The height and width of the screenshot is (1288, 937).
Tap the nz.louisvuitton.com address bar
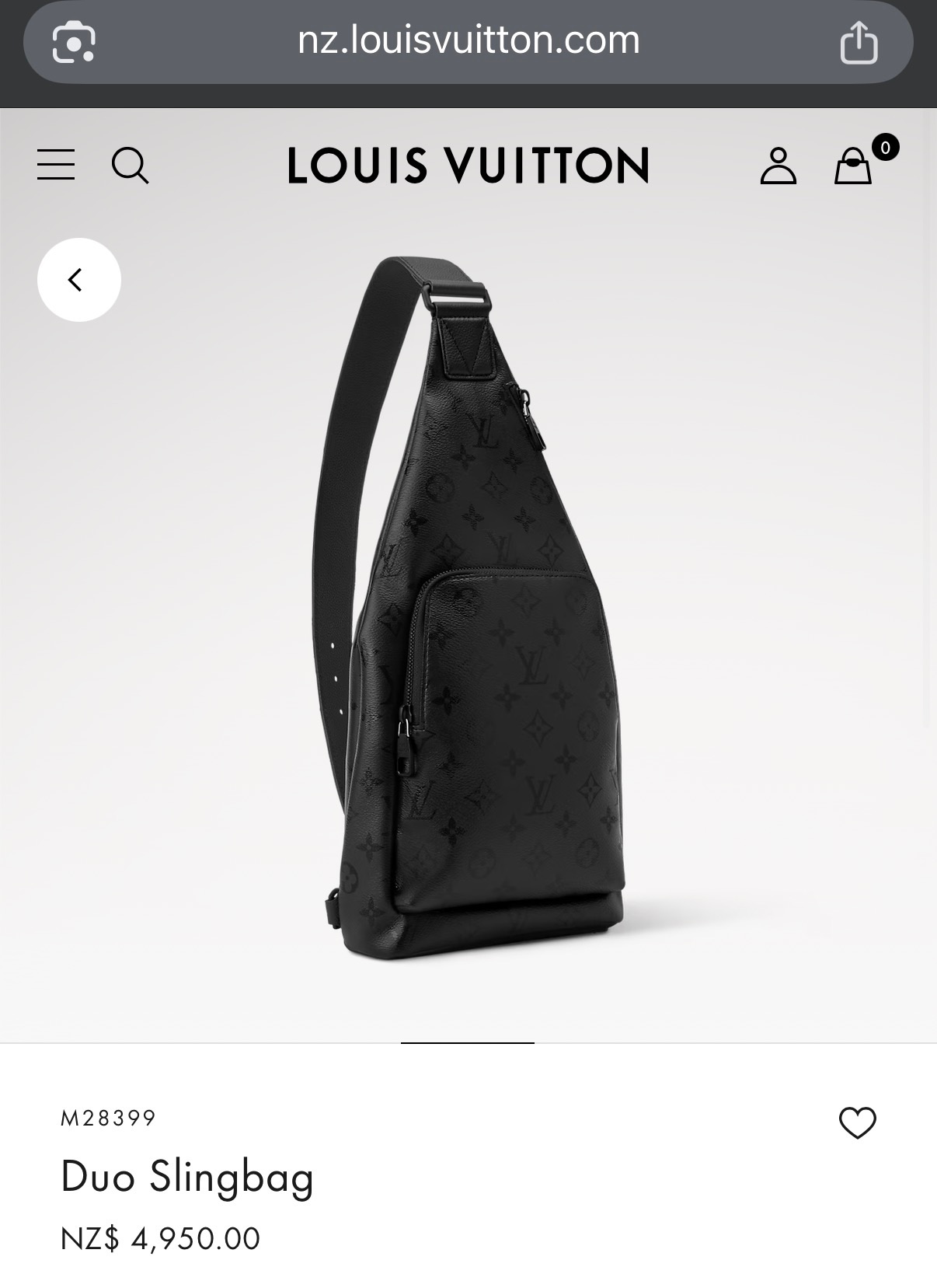point(468,40)
